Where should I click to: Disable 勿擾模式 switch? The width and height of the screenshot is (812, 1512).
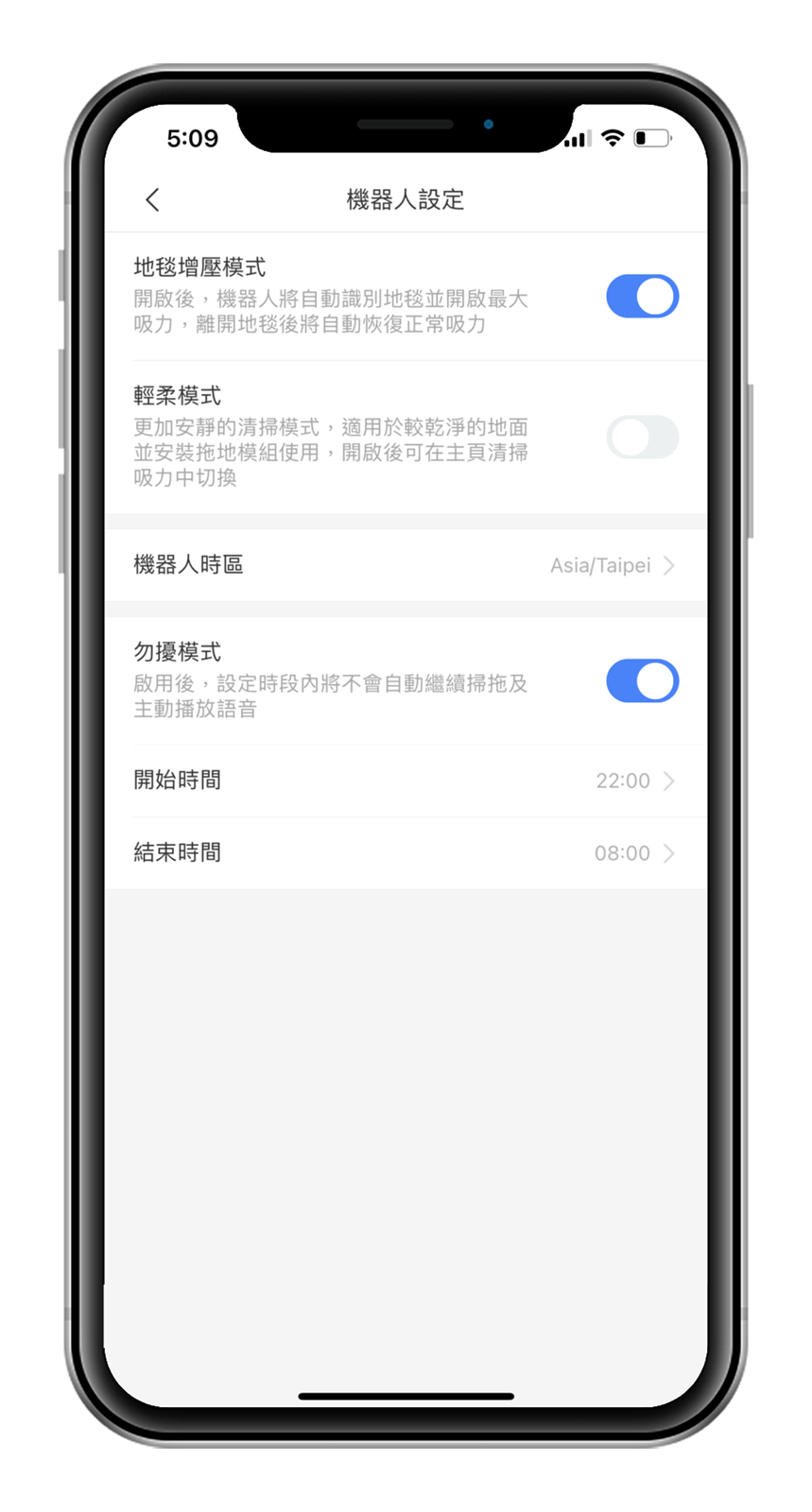(642, 681)
